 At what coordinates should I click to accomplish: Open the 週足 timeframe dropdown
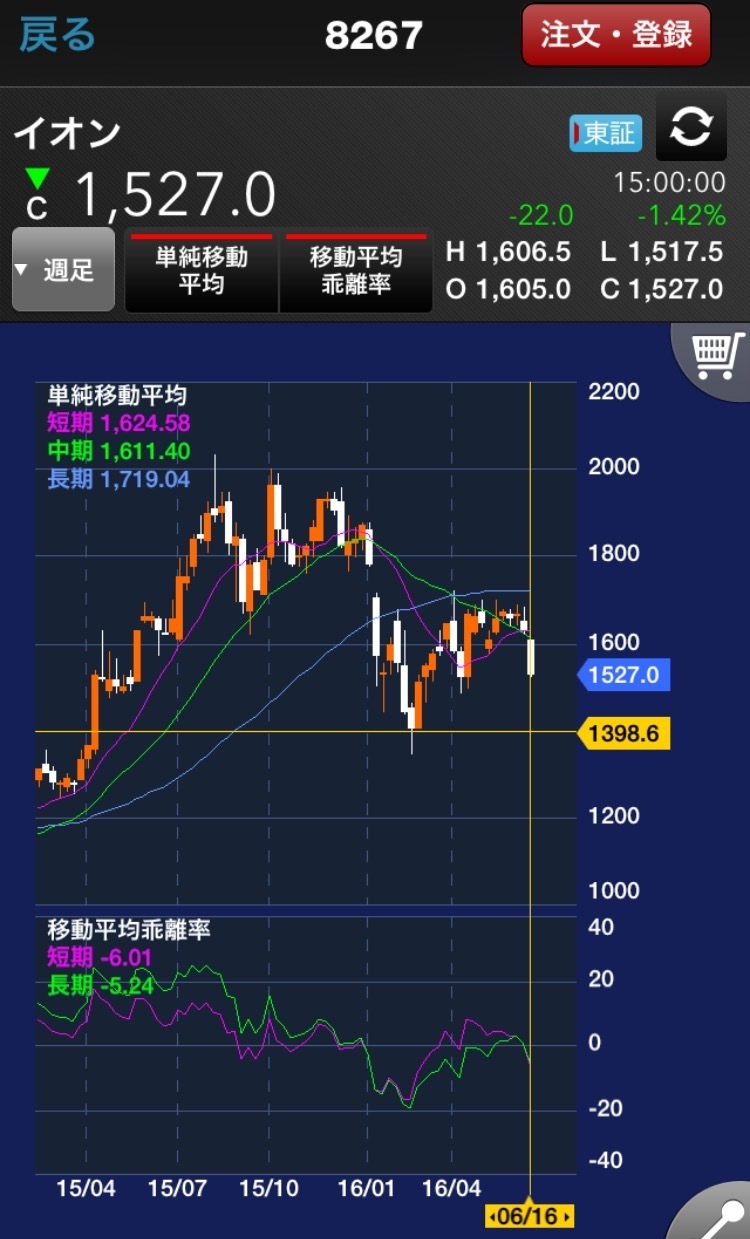point(63,270)
